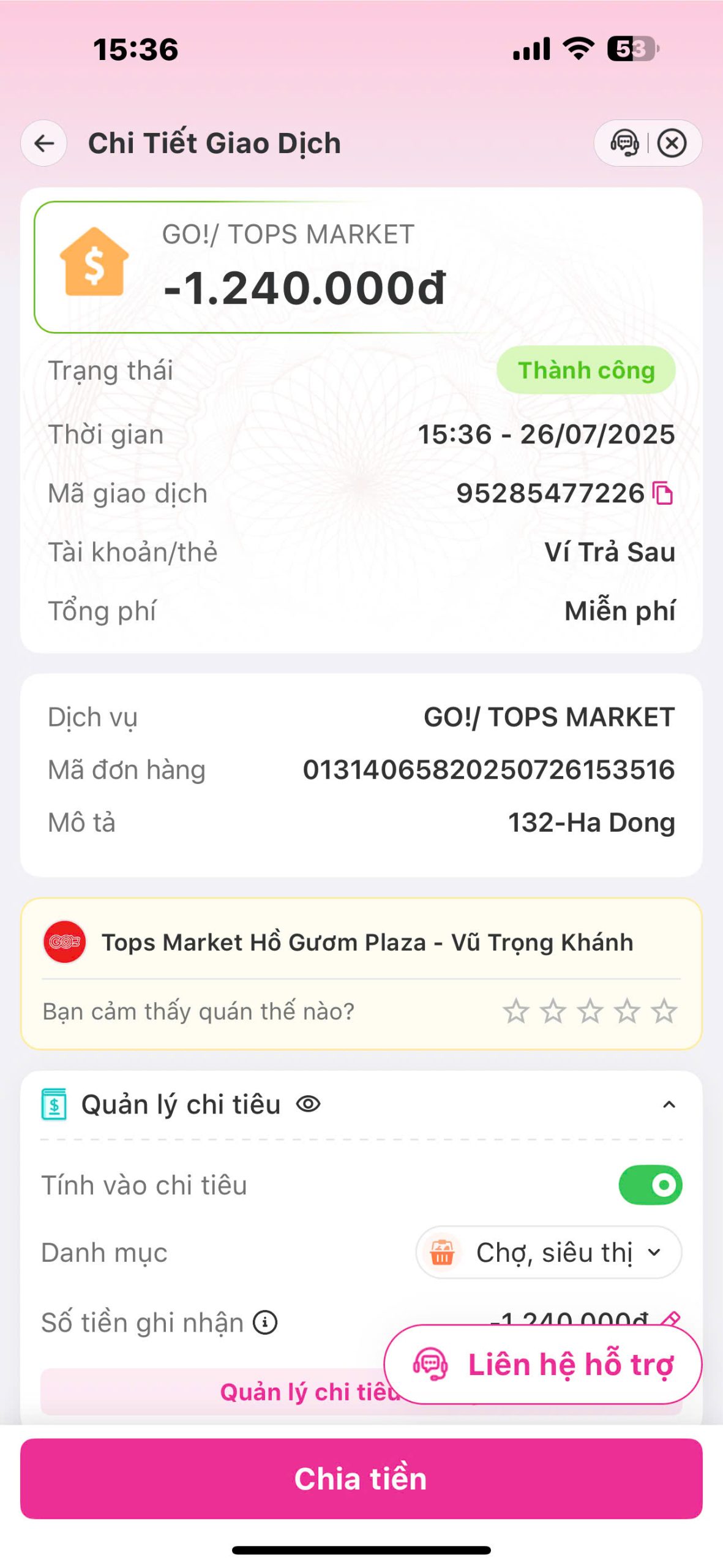Turn off Tính vào chi tiêu

point(650,1185)
